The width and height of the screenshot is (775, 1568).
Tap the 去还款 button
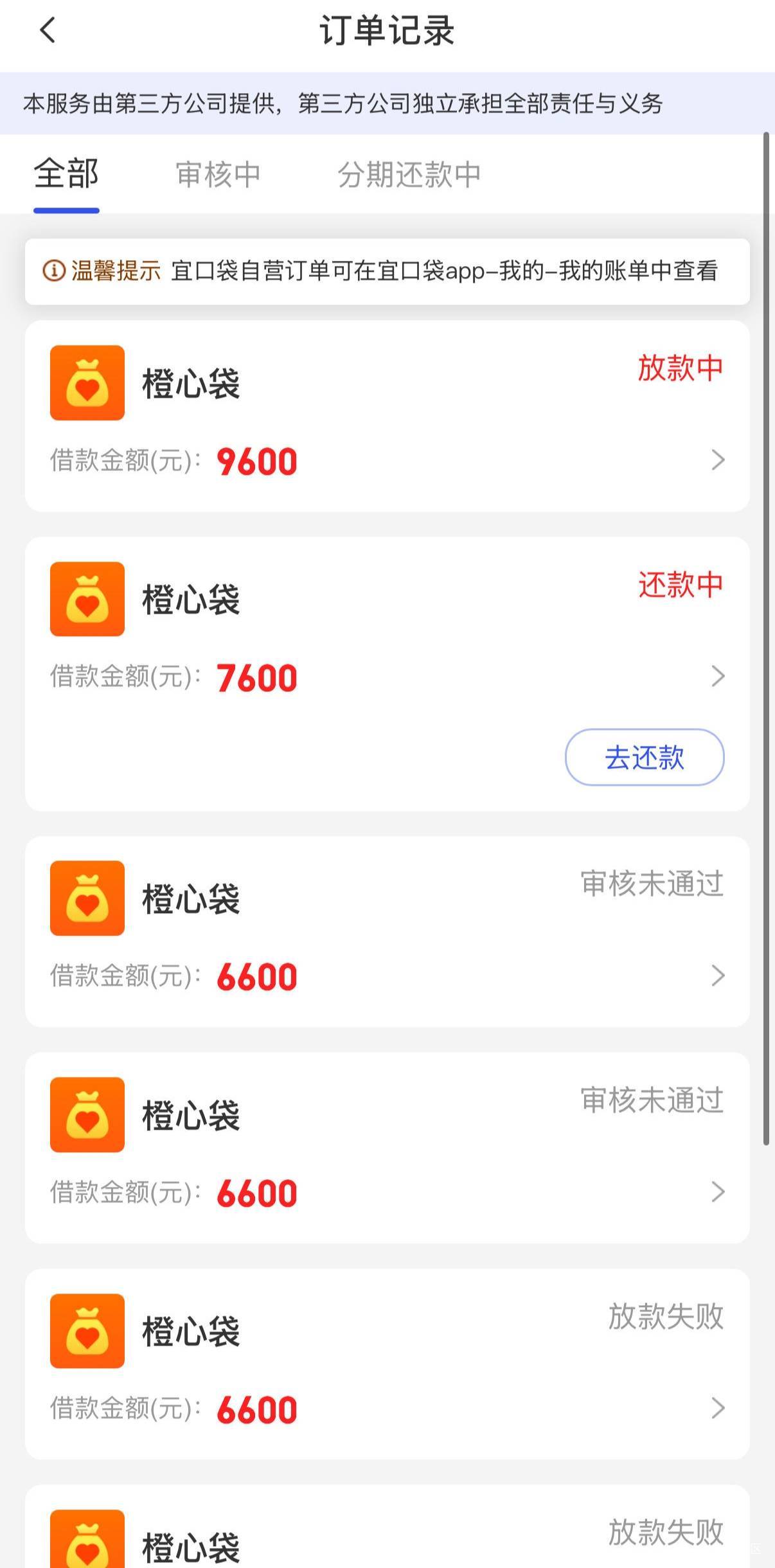[644, 757]
